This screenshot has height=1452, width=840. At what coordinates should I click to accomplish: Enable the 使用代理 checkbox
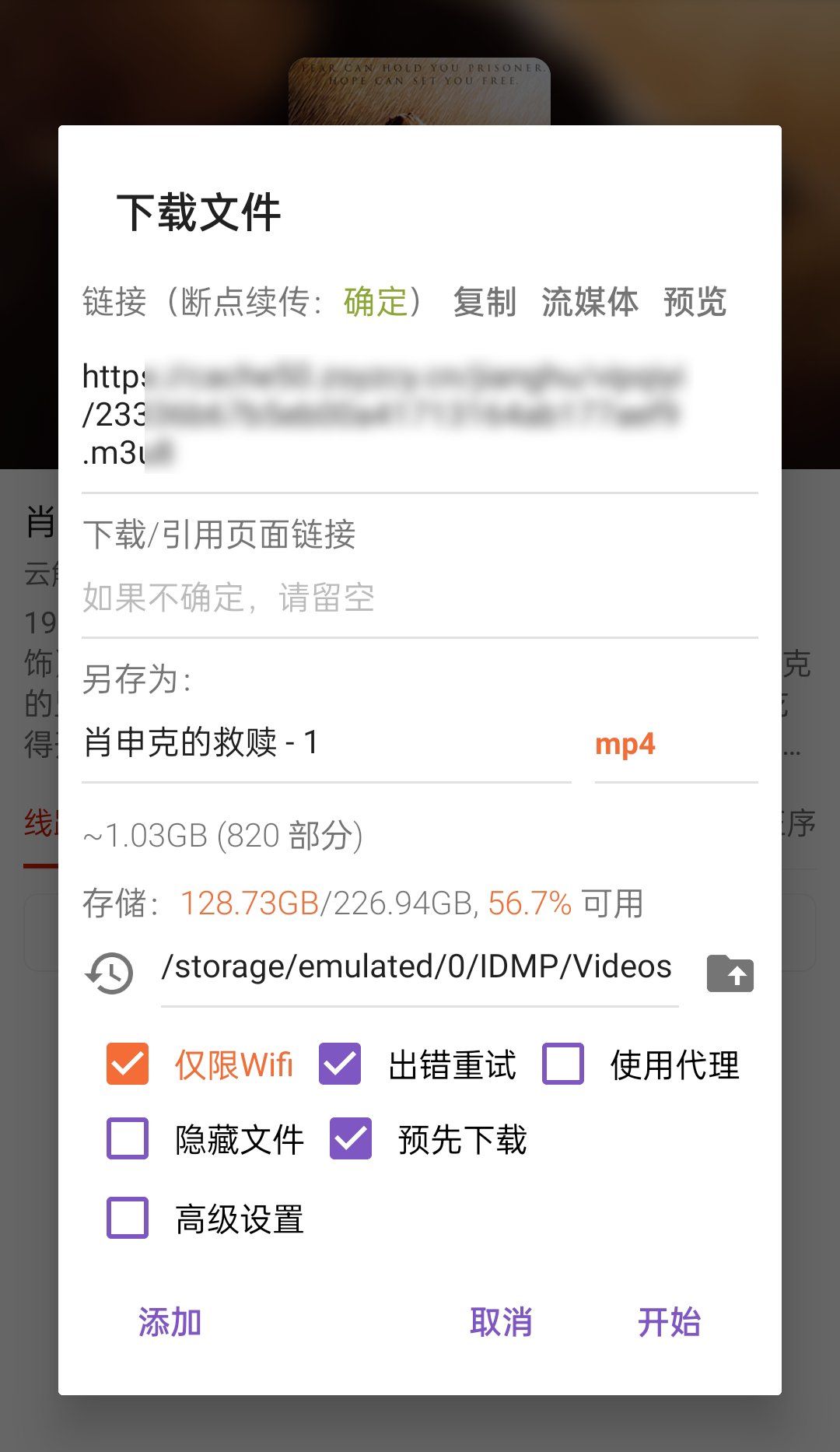(x=563, y=1064)
